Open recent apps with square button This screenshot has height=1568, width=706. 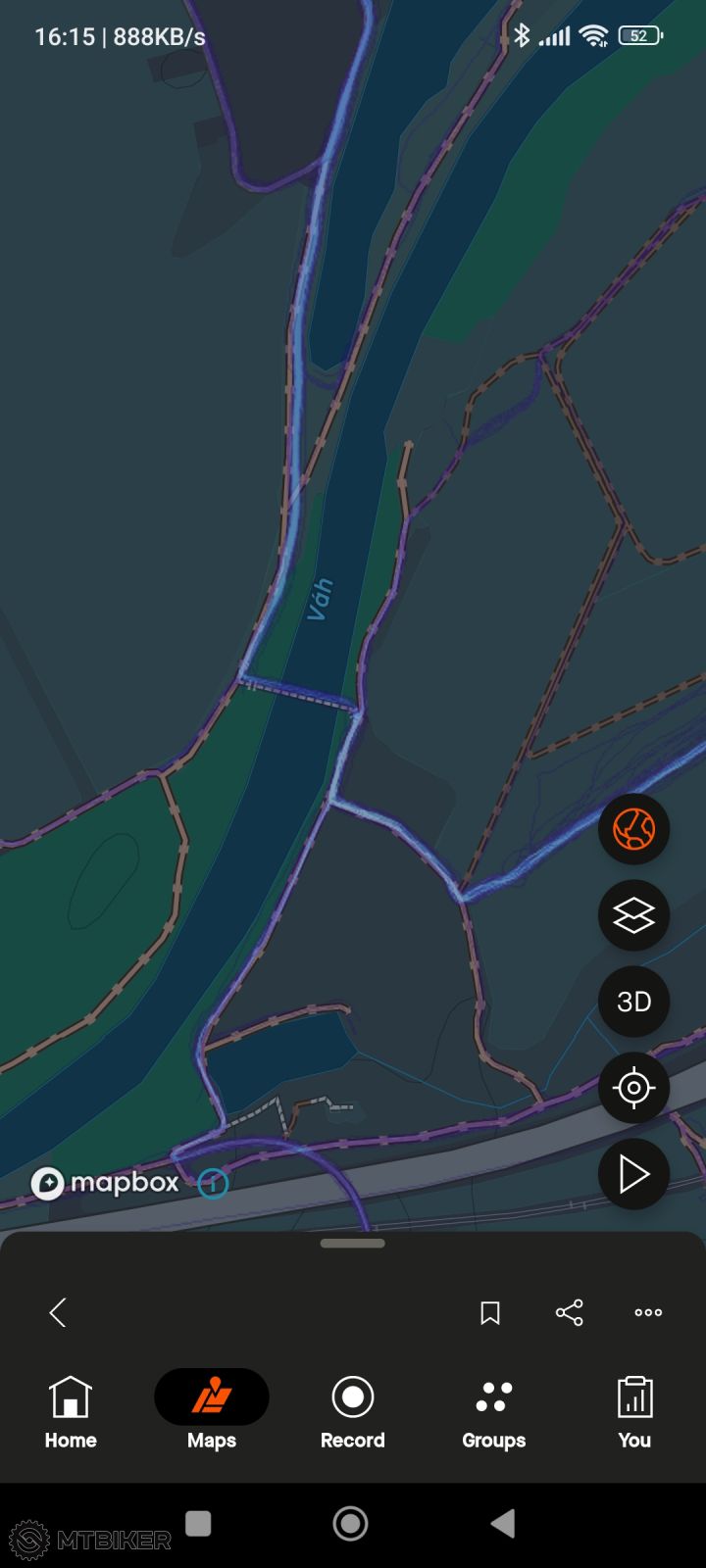click(x=199, y=1523)
